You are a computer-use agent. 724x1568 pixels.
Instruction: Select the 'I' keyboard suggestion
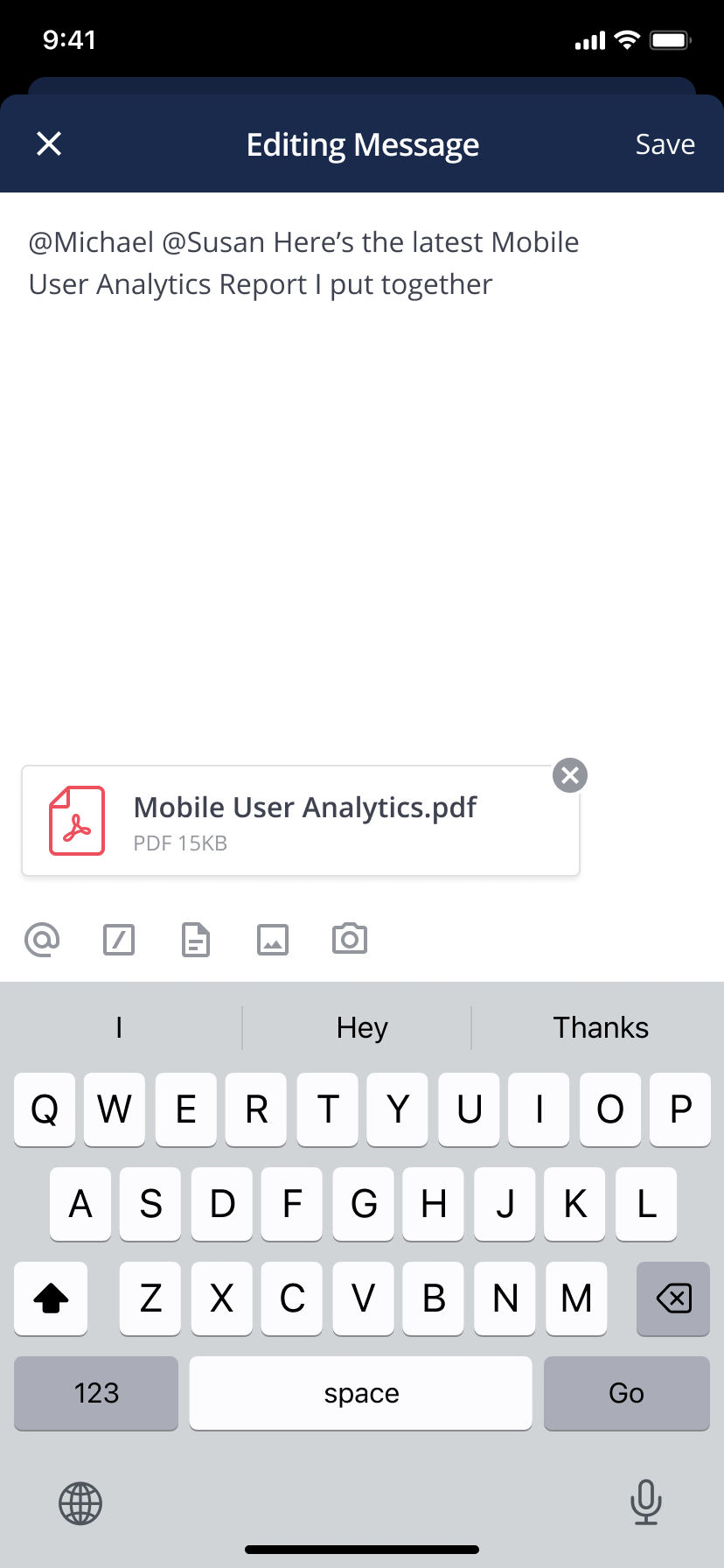(119, 1027)
